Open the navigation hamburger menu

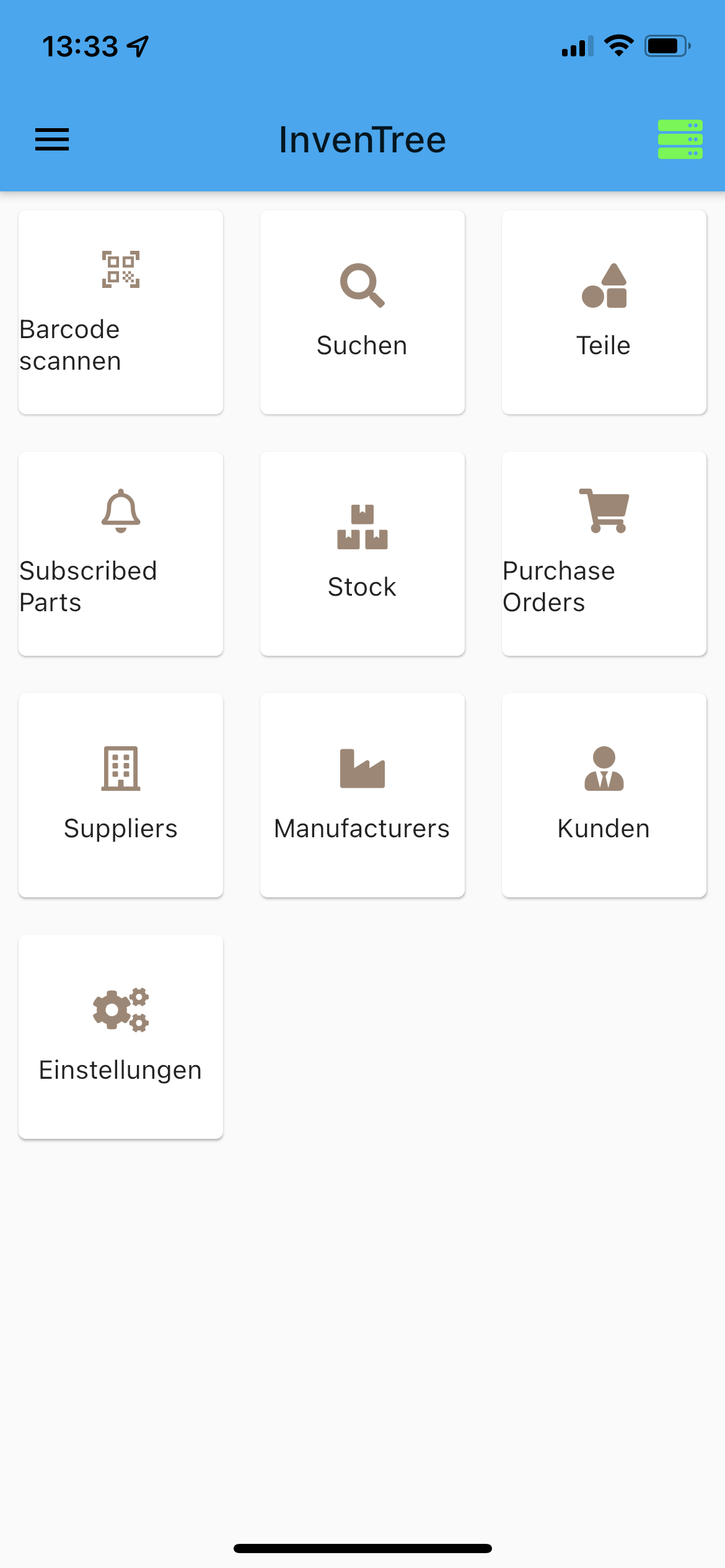point(52,140)
